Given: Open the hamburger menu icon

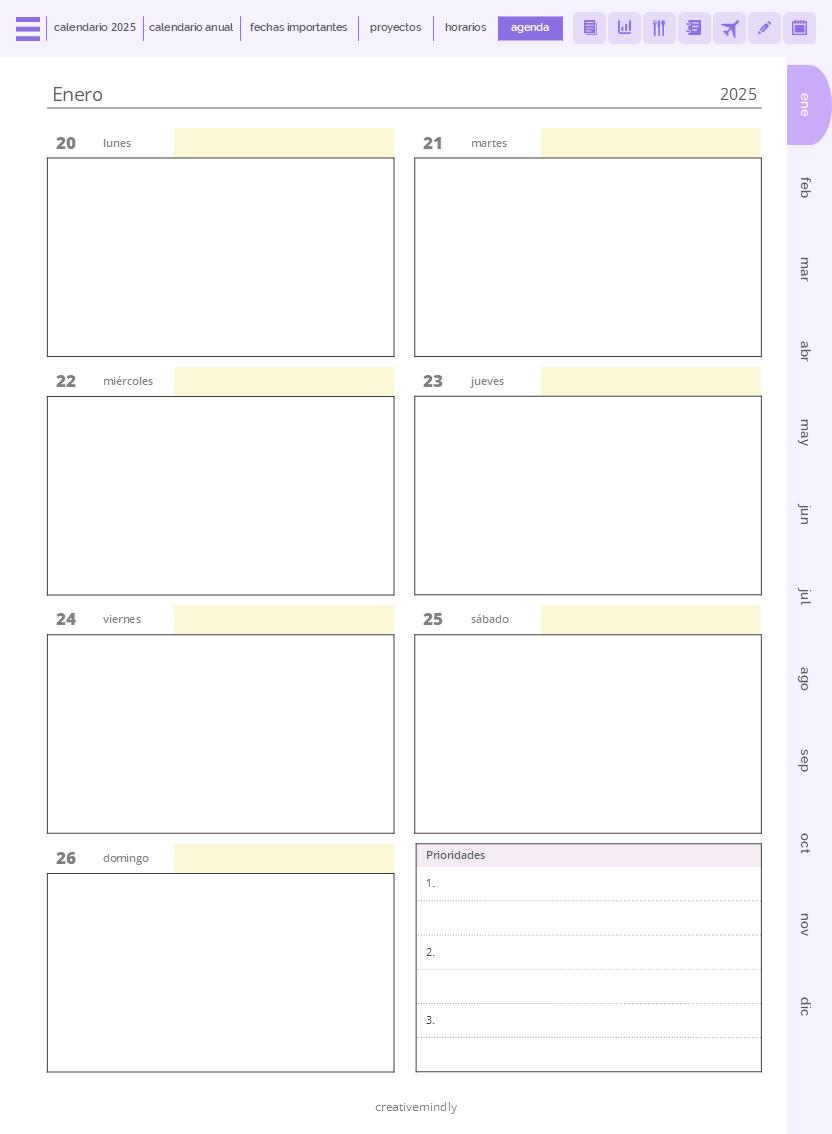Looking at the screenshot, I should [x=28, y=29].
